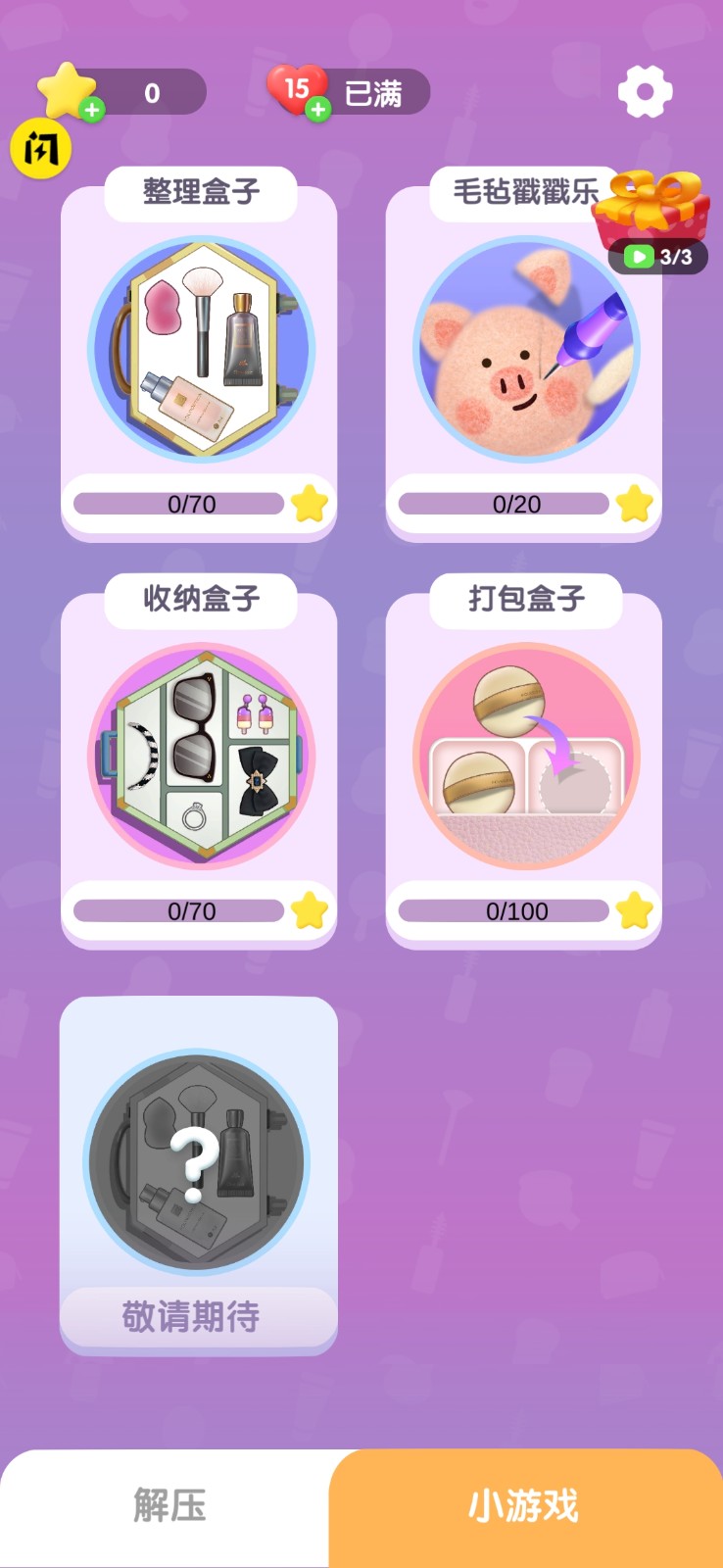Image resolution: width=723 pixels, height=1568 pixels.
Task: Tap the star icon beside 收纳盒子 progress bar
Action: (312, 910)
